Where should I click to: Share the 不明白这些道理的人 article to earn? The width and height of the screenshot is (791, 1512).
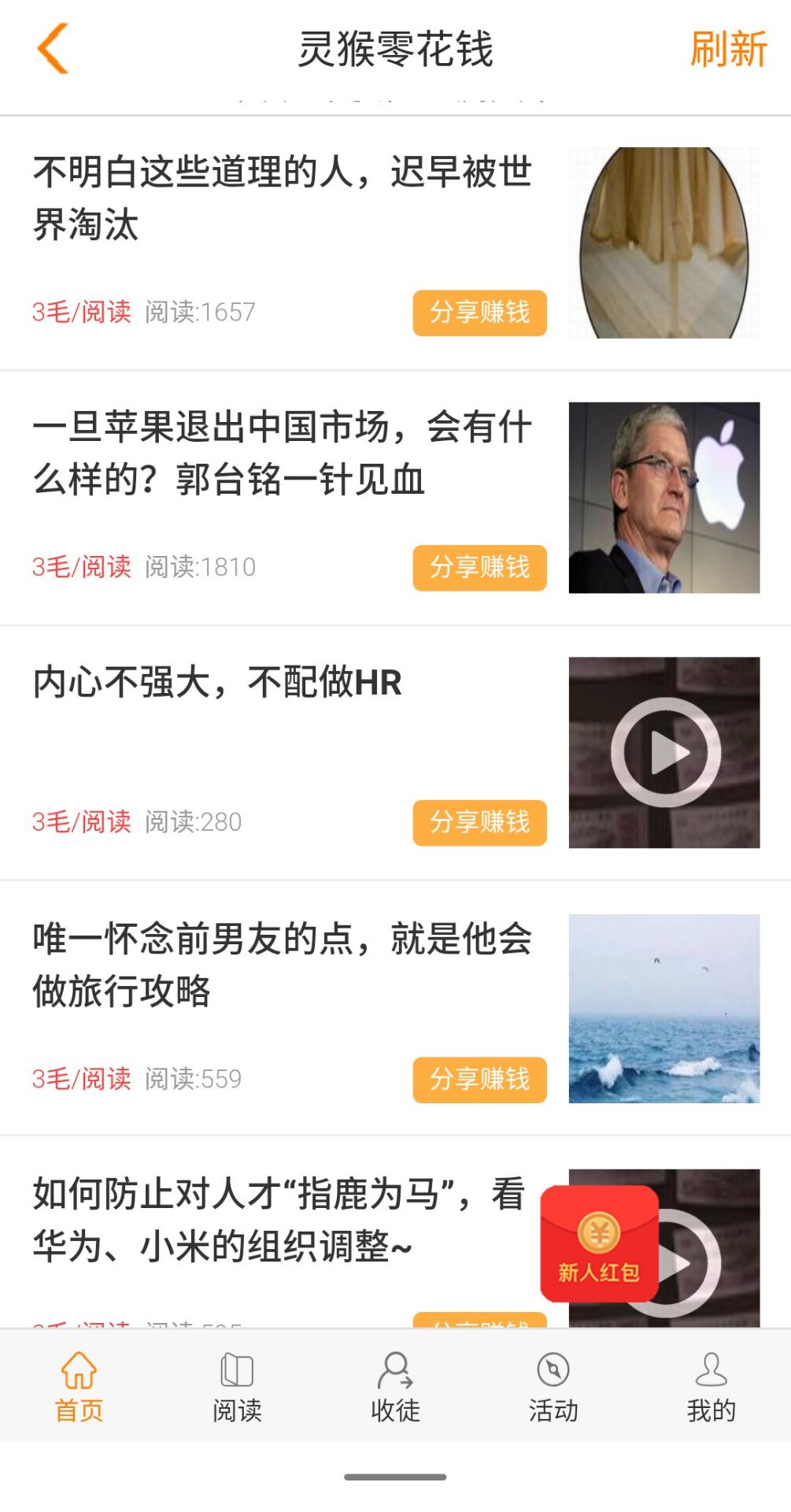(479, 313)
